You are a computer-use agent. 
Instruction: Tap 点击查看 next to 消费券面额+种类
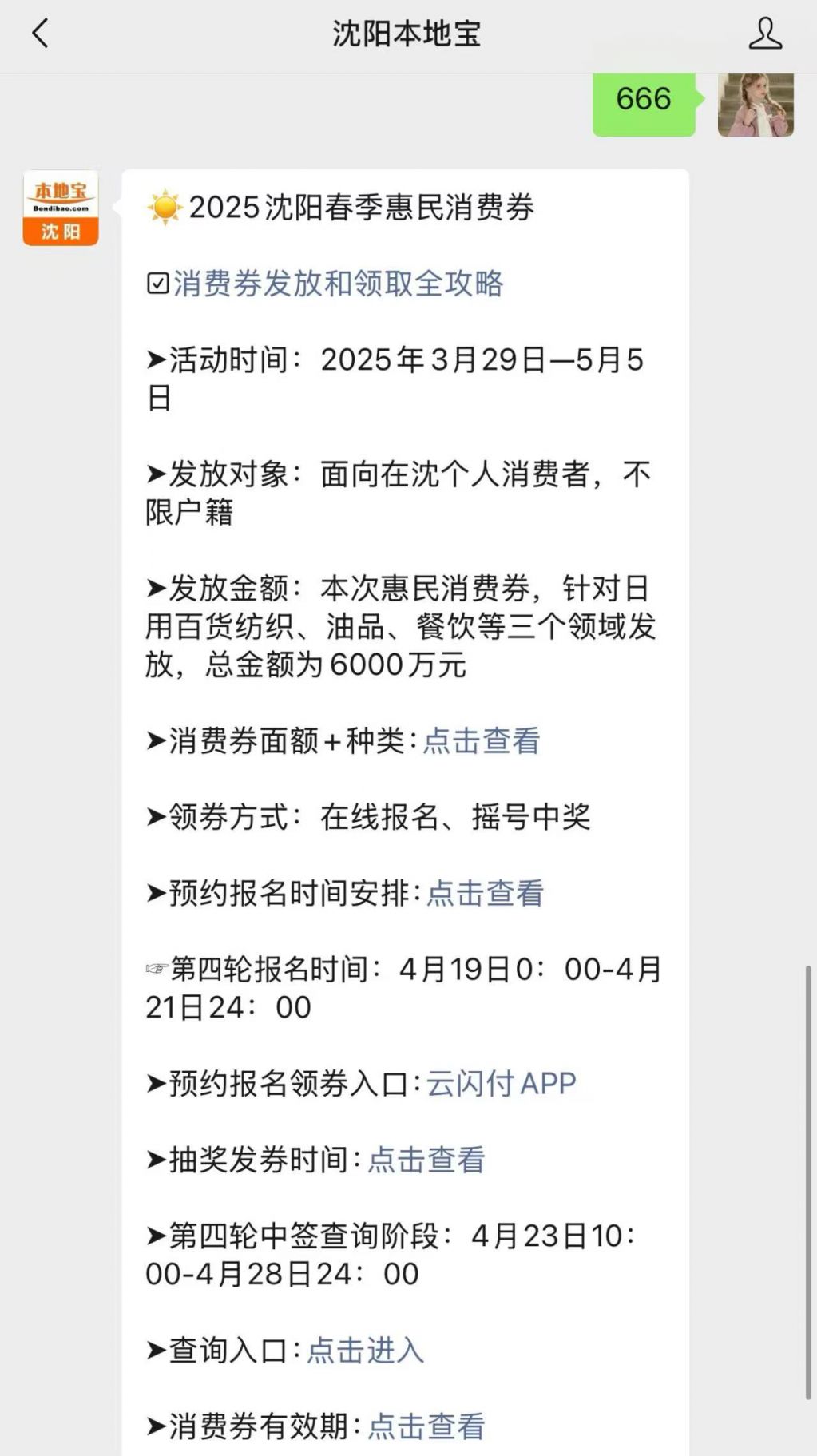pos(482,741)
